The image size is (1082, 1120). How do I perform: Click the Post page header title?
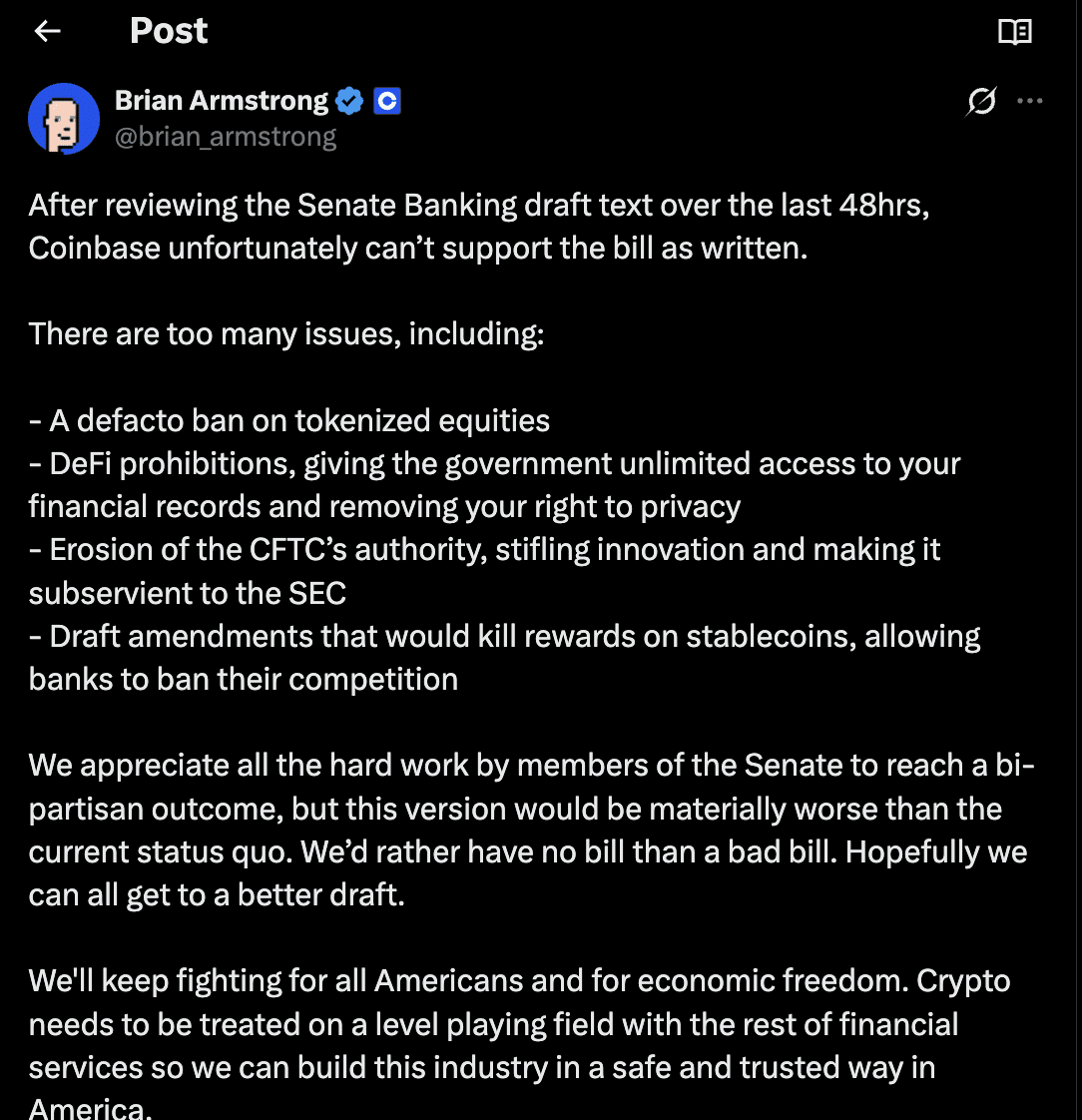click(x=168, y=31)
